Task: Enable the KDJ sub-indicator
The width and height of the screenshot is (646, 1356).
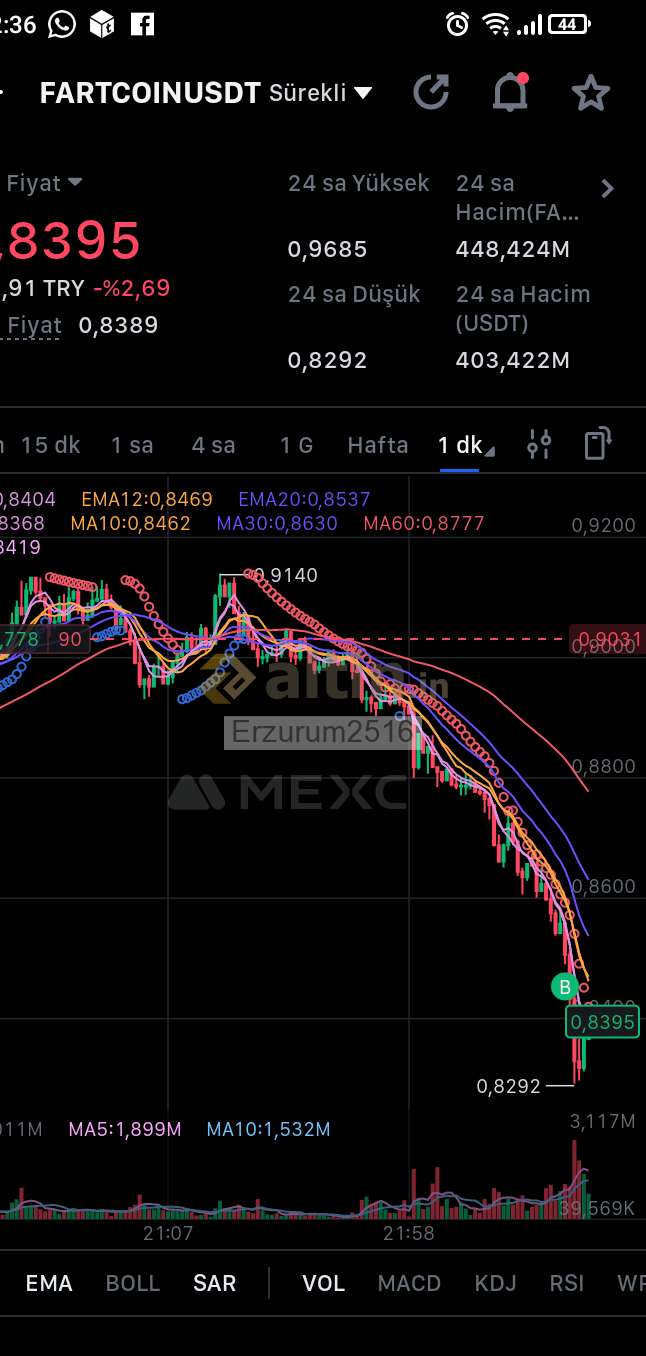Action: pyautogui.click(x=495, y=1283)
